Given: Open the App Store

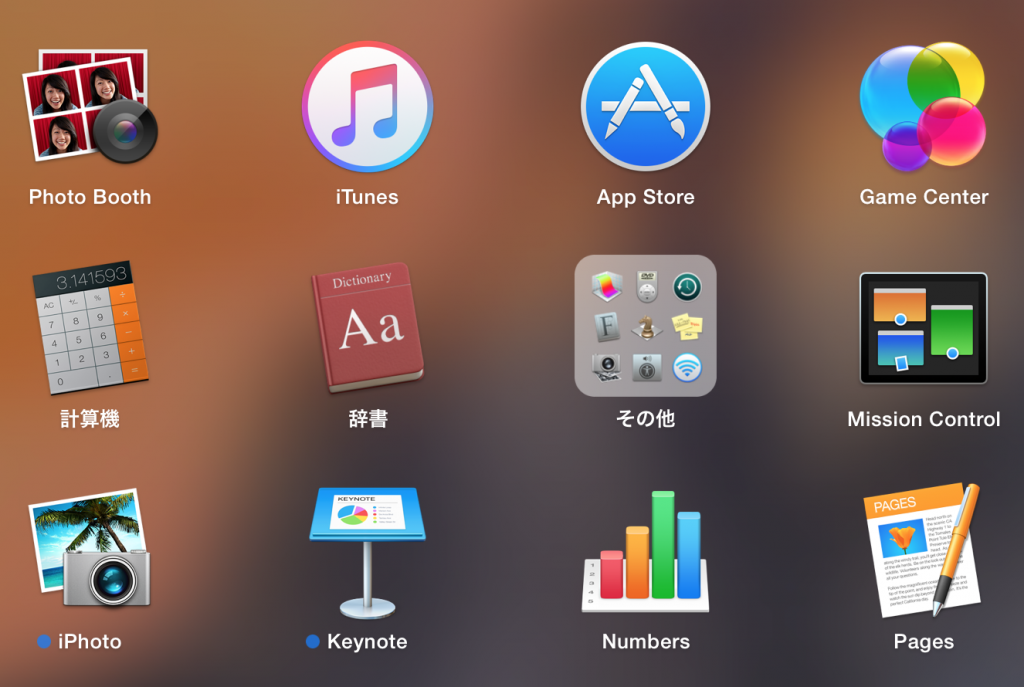Looking at the screenshot, I should pos(645,106).
